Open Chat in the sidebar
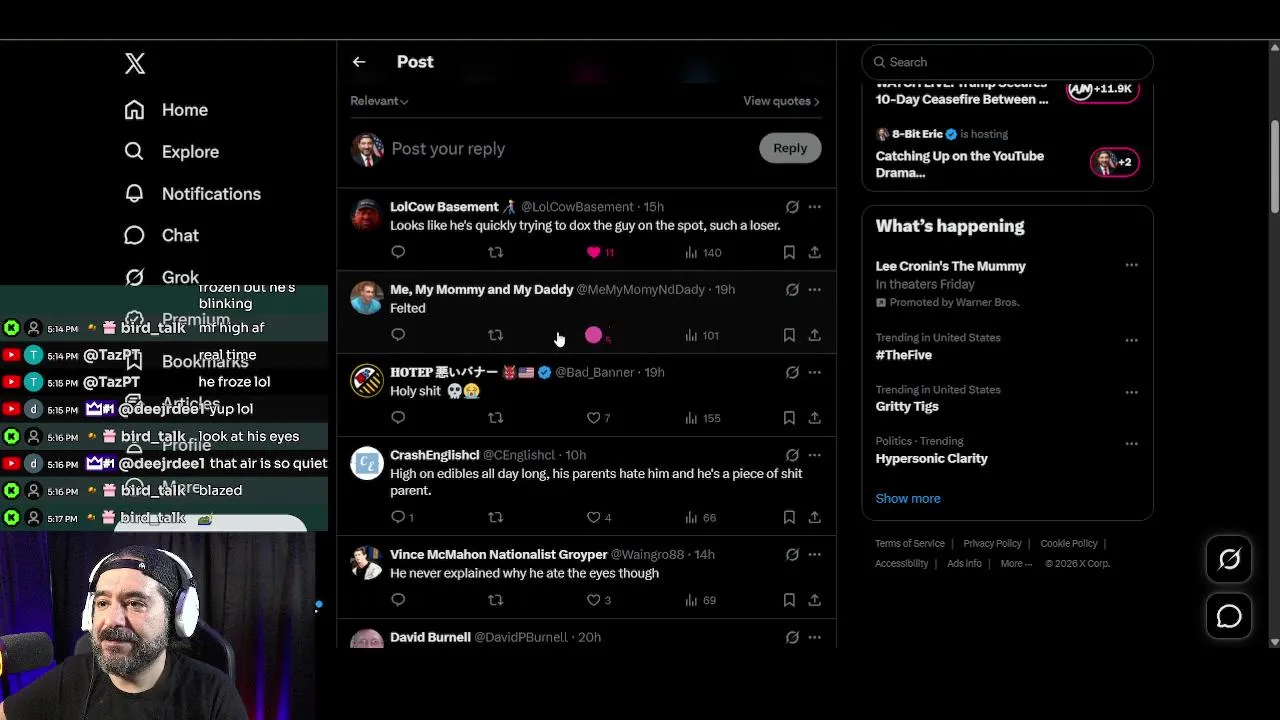This screenshot has height=720, width=1280. [161, 235]
